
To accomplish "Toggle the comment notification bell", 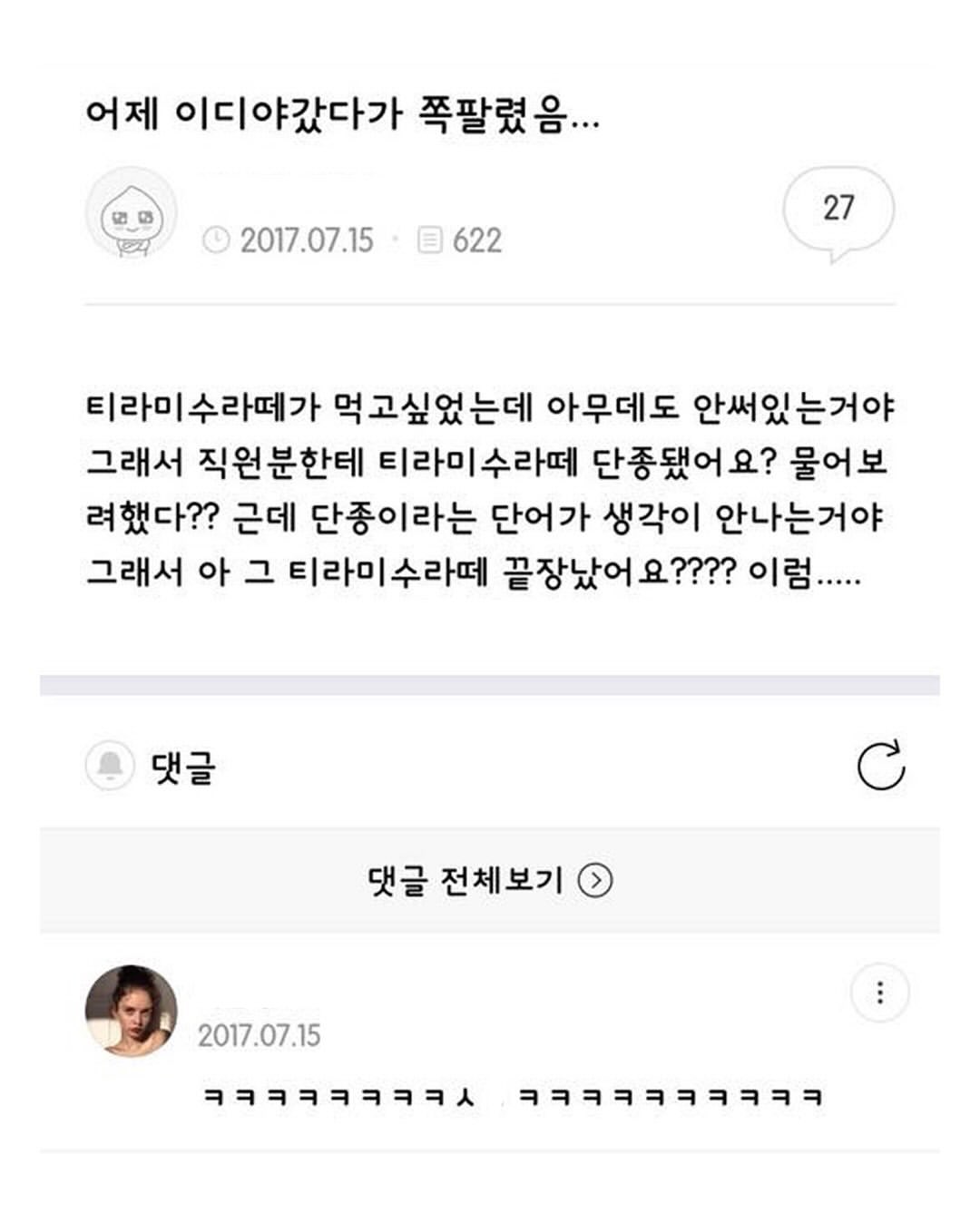I will tap(110, 766).
